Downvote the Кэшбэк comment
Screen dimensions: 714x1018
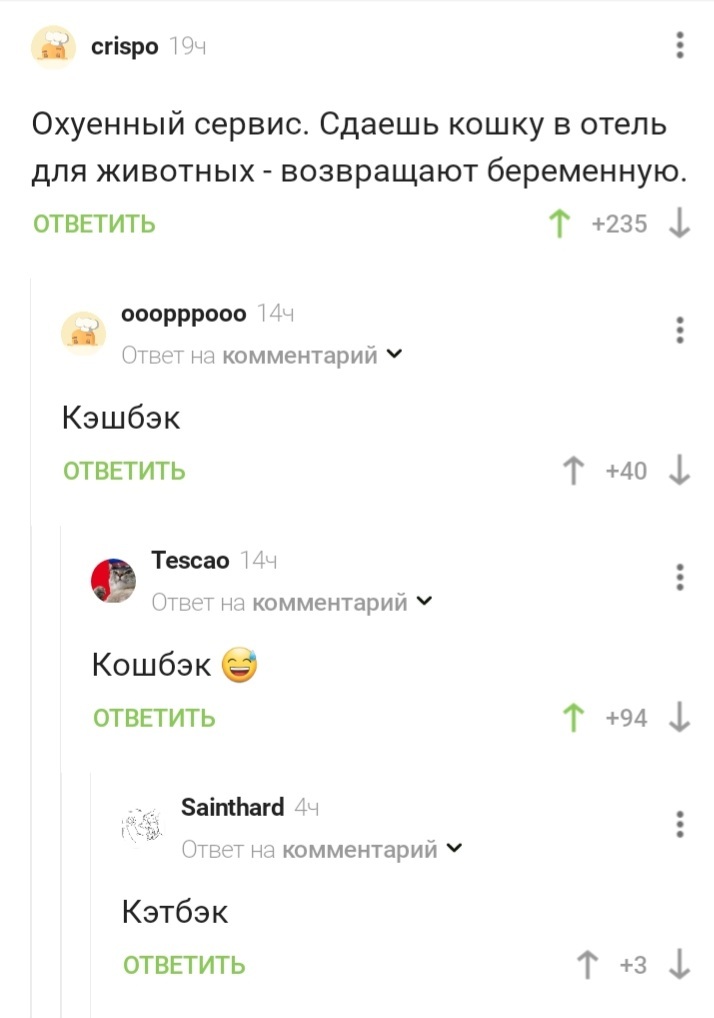click(680, 470)
